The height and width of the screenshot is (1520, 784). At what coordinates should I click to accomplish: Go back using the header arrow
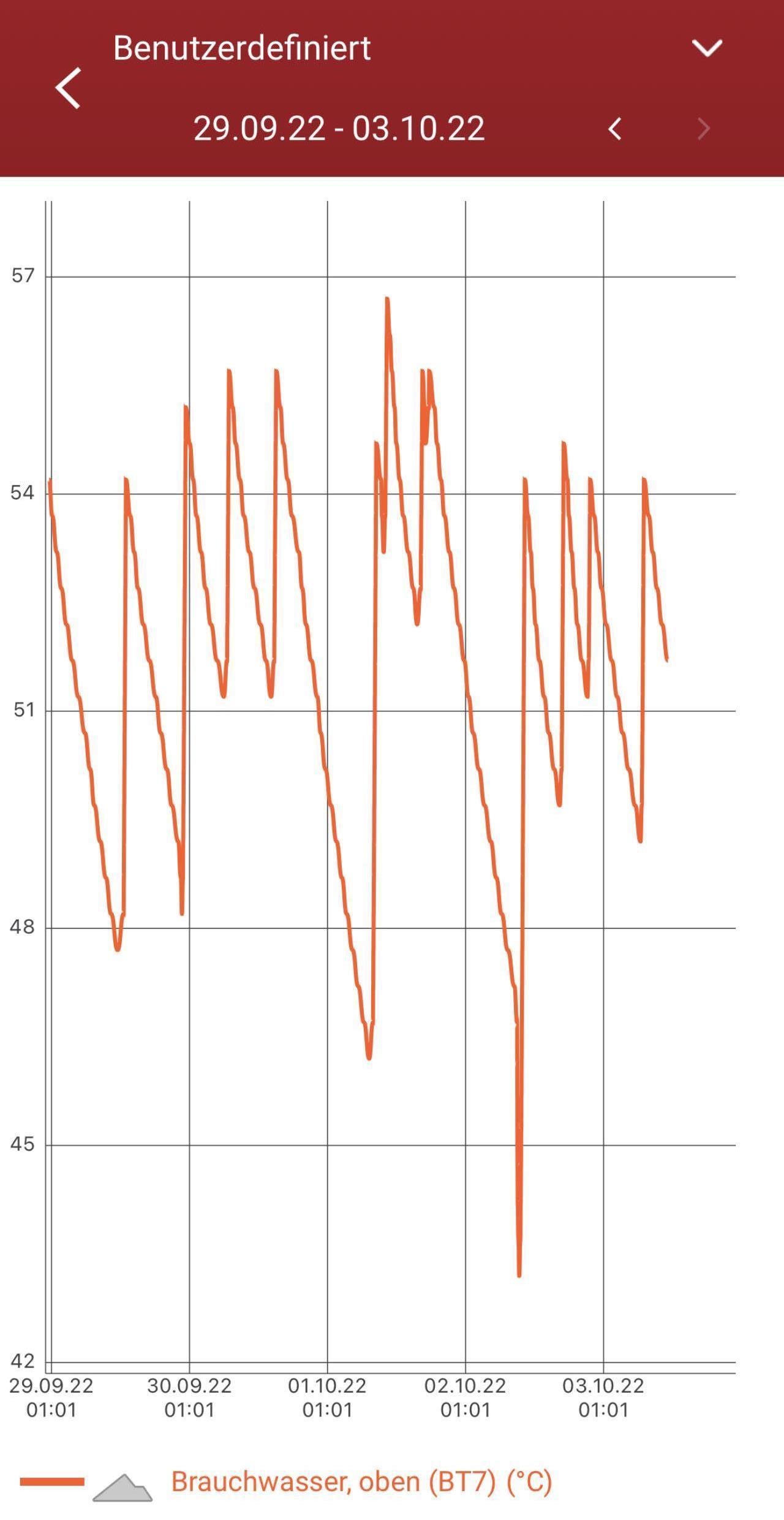(x=68, y=88)
